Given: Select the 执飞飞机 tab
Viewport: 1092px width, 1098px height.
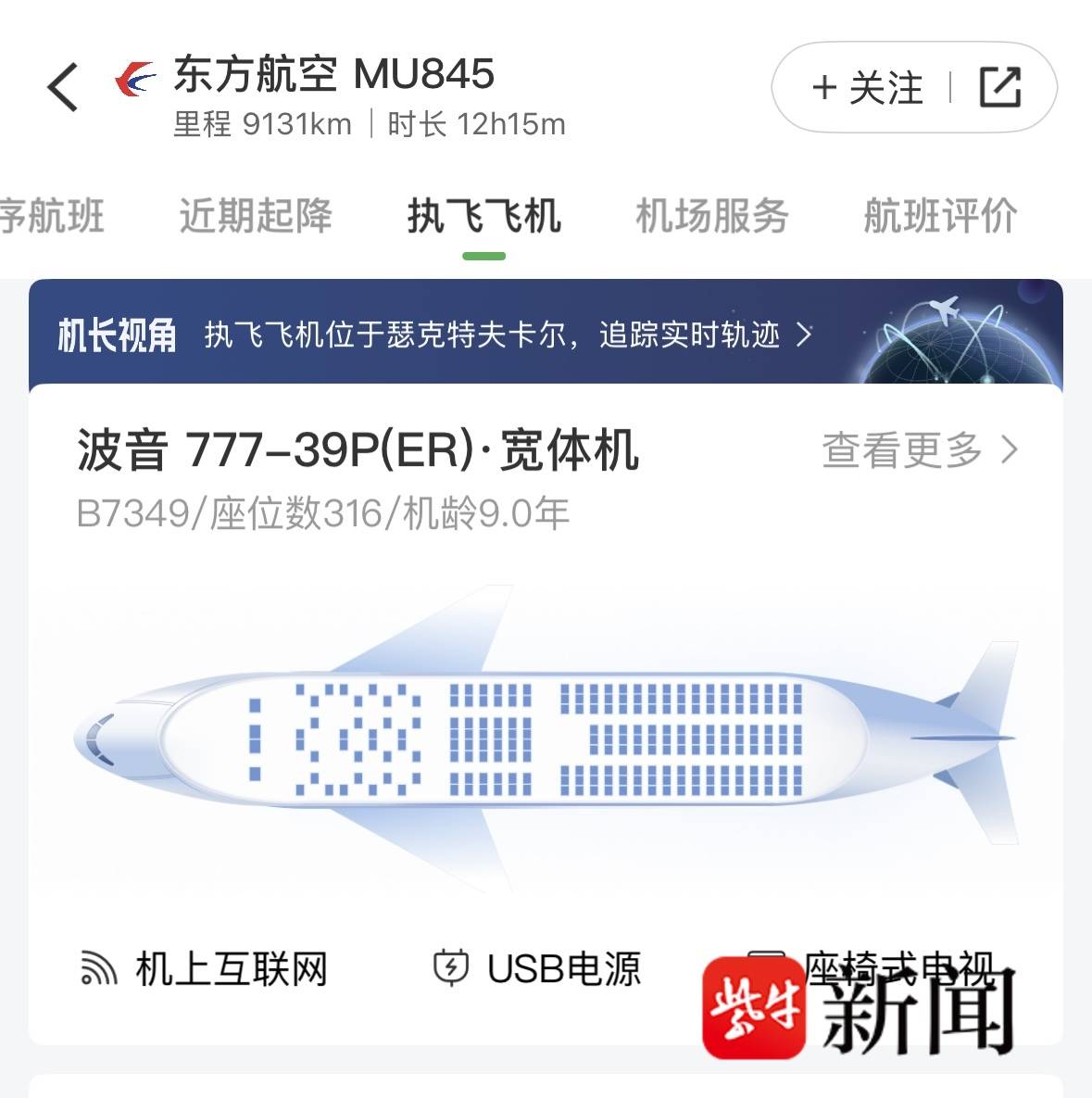Looking at the screenshot, I should [x=483, y=216].
